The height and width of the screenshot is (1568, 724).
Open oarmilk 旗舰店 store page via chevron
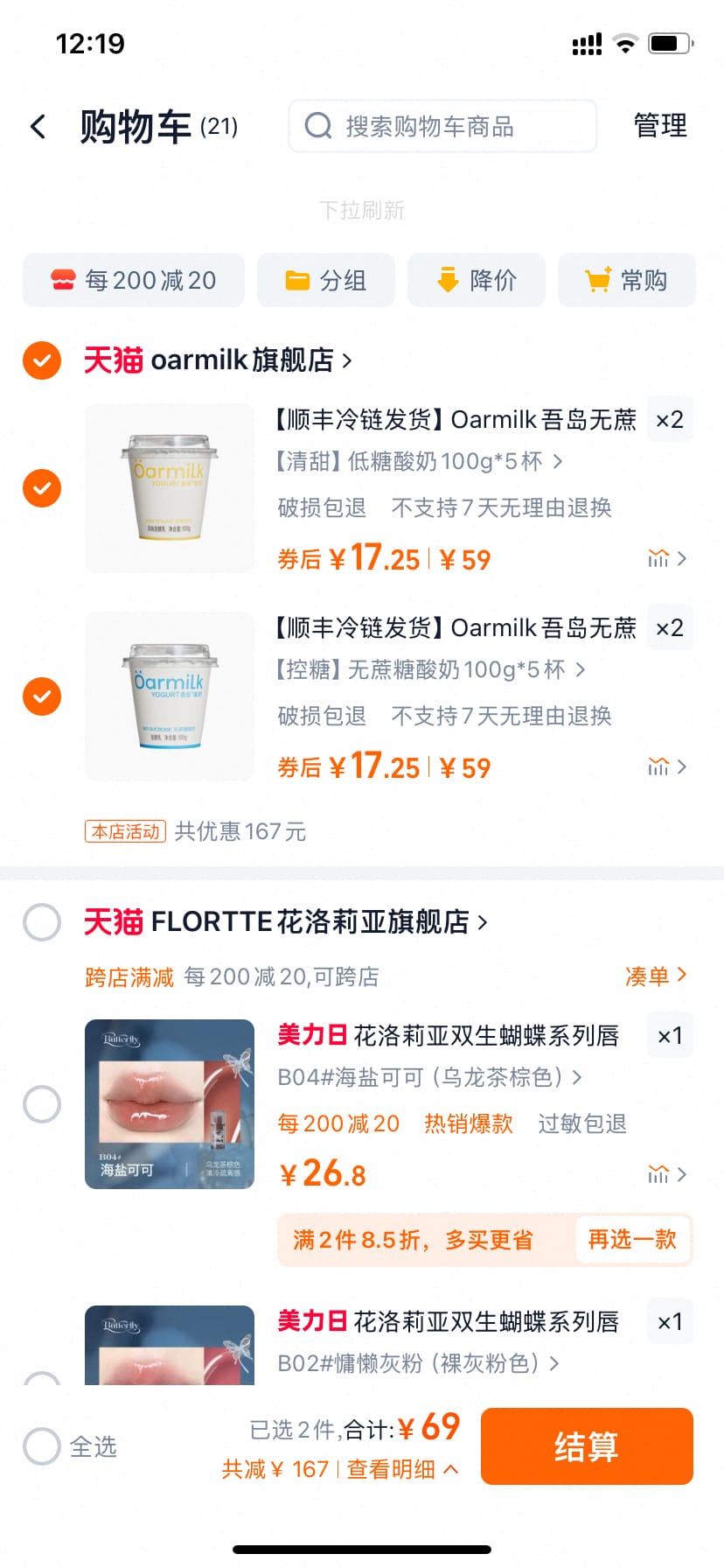click(346, 360)
